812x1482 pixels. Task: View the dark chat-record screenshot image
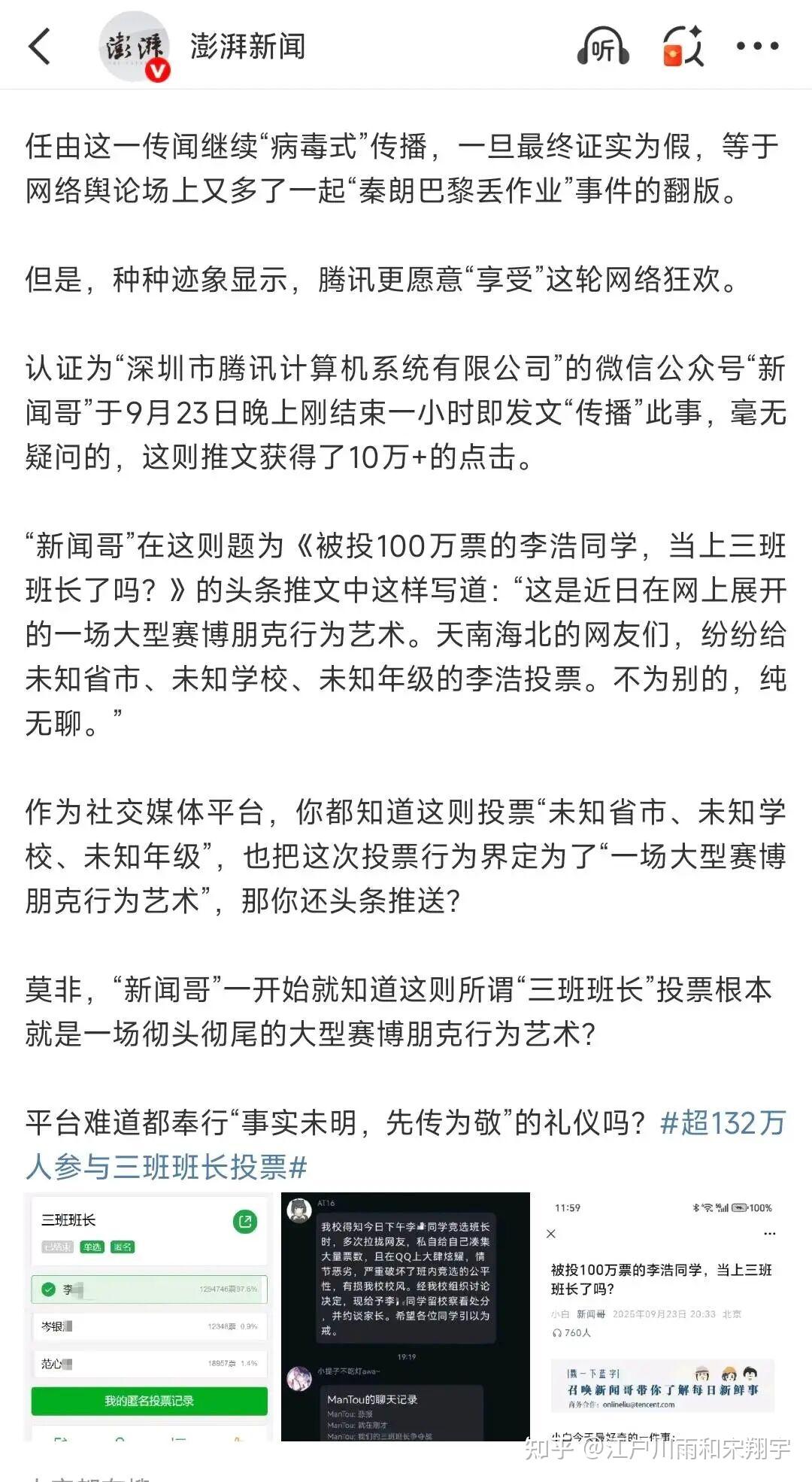405,1316
